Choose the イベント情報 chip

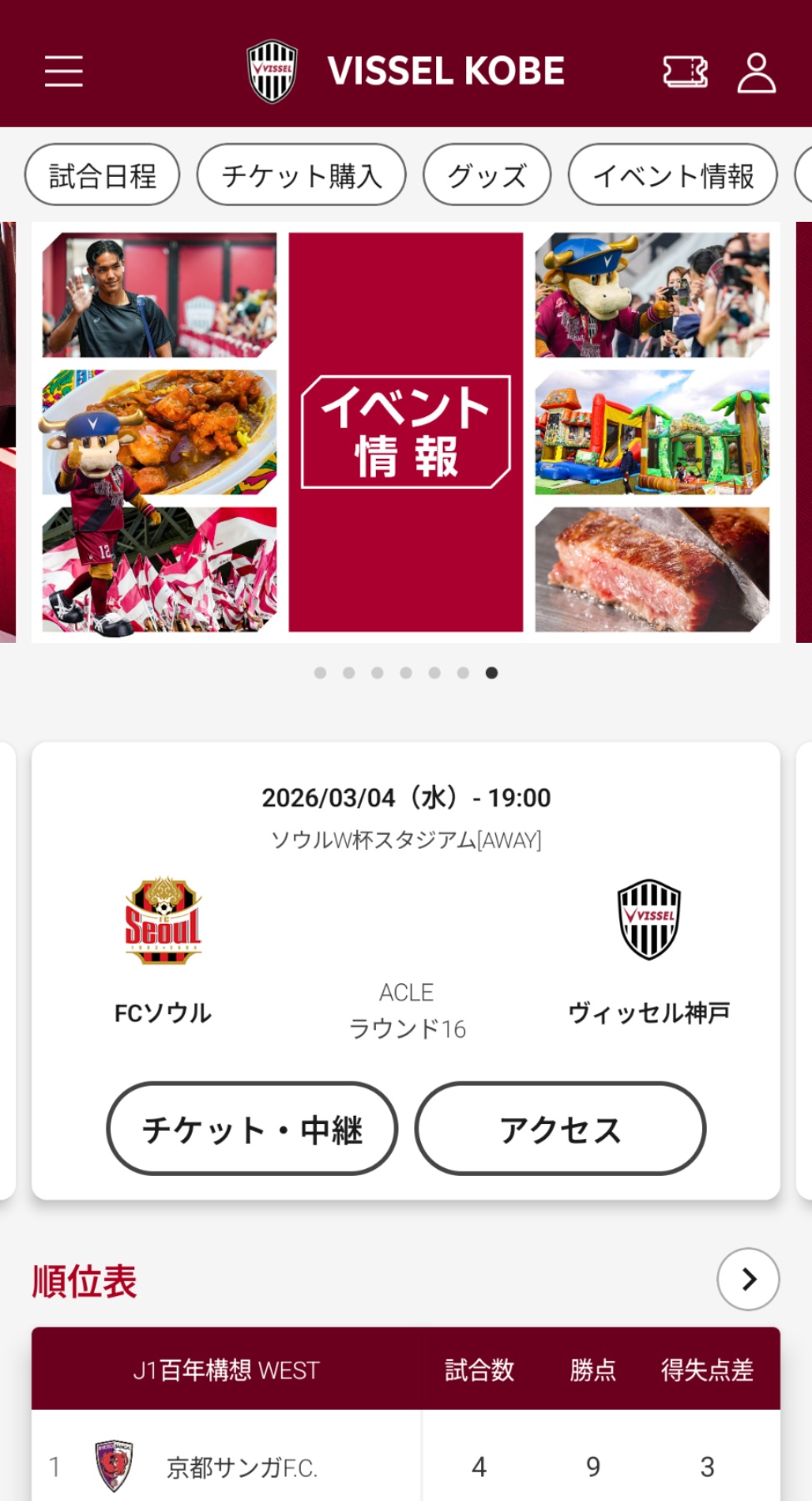[x=673, y=175]
